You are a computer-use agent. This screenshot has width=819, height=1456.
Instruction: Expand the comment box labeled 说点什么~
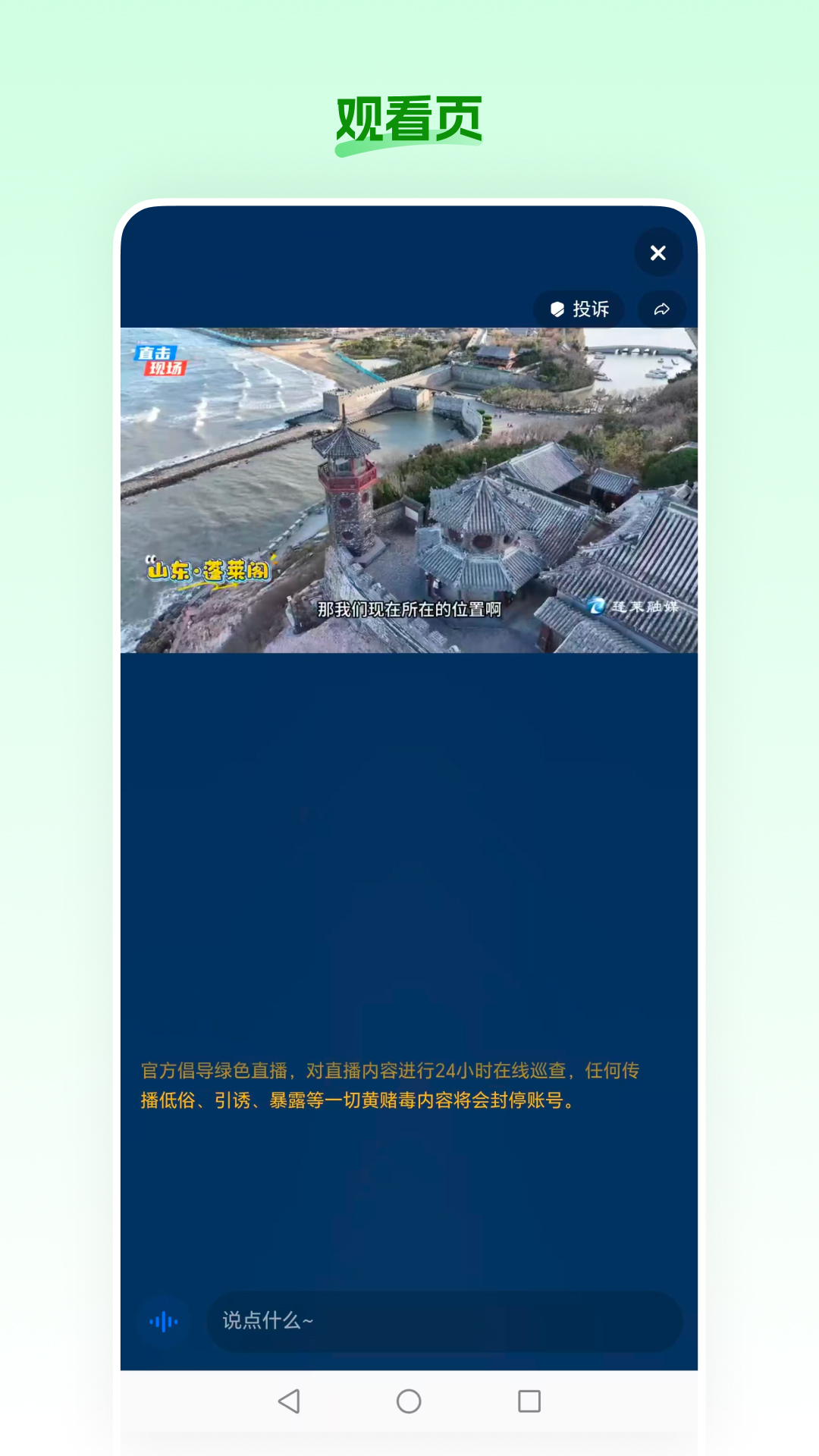[444, 1323]
